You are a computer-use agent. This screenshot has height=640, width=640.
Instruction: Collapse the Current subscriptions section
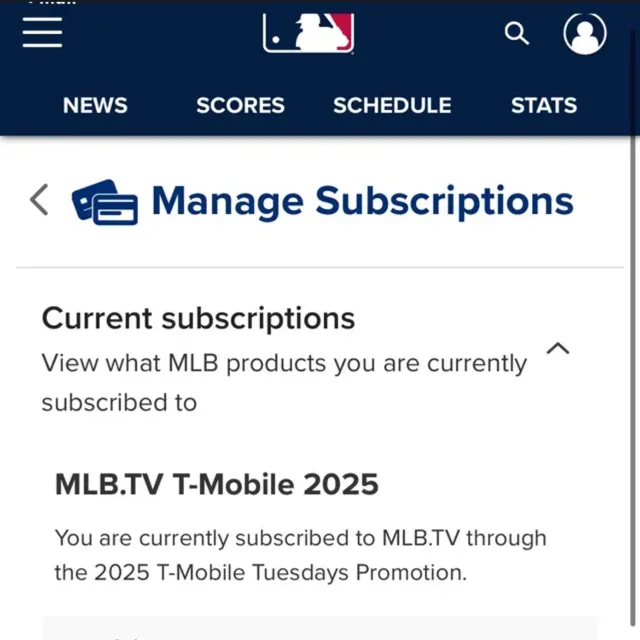(558, 349)
